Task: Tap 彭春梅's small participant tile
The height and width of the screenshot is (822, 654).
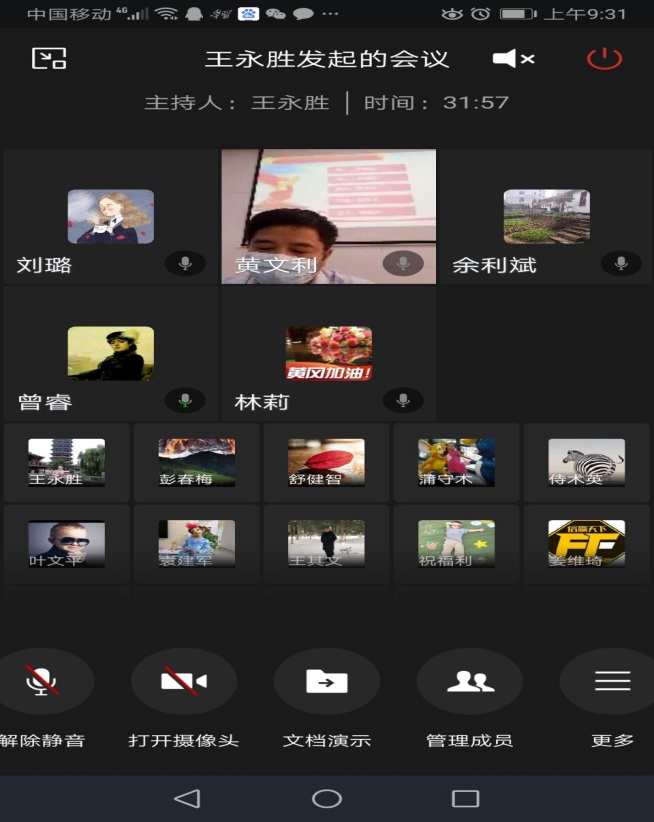Action: point(196,462)
